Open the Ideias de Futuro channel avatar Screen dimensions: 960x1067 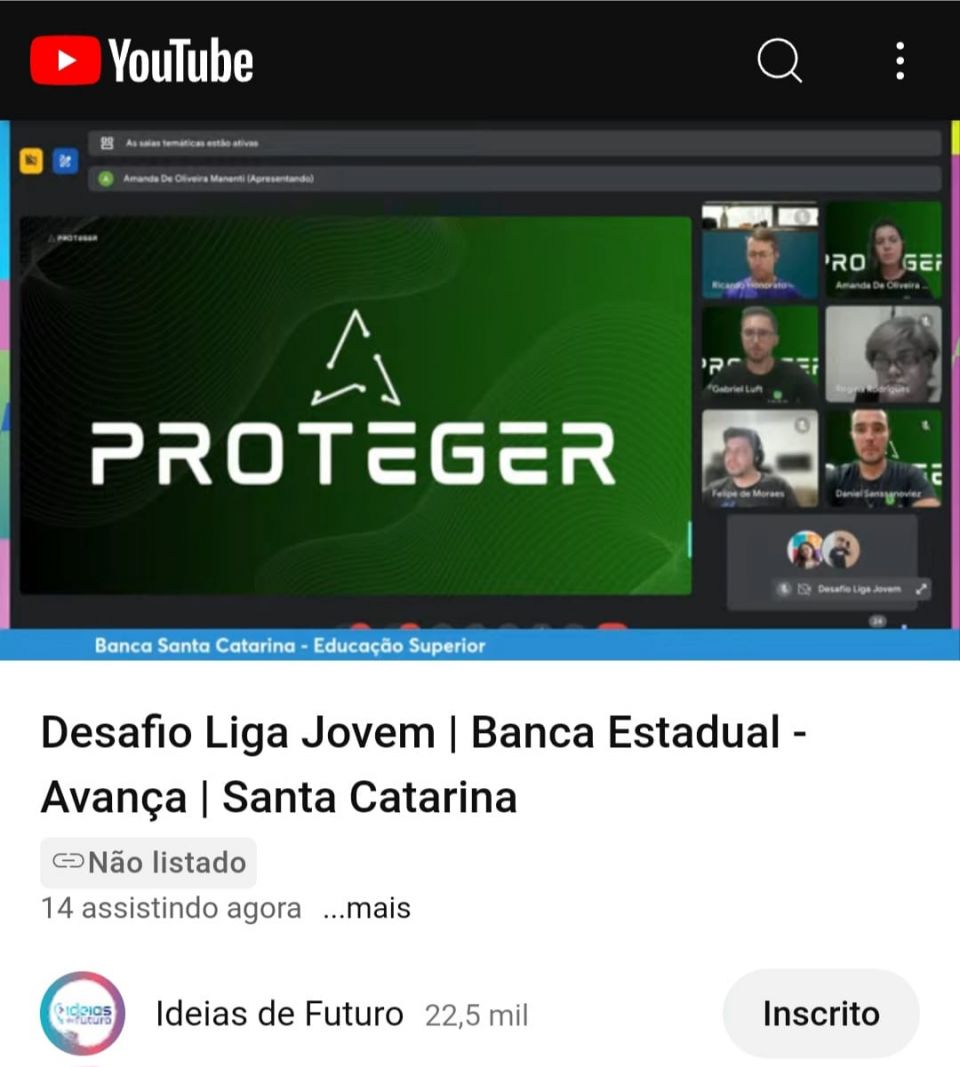(83, 1014)
